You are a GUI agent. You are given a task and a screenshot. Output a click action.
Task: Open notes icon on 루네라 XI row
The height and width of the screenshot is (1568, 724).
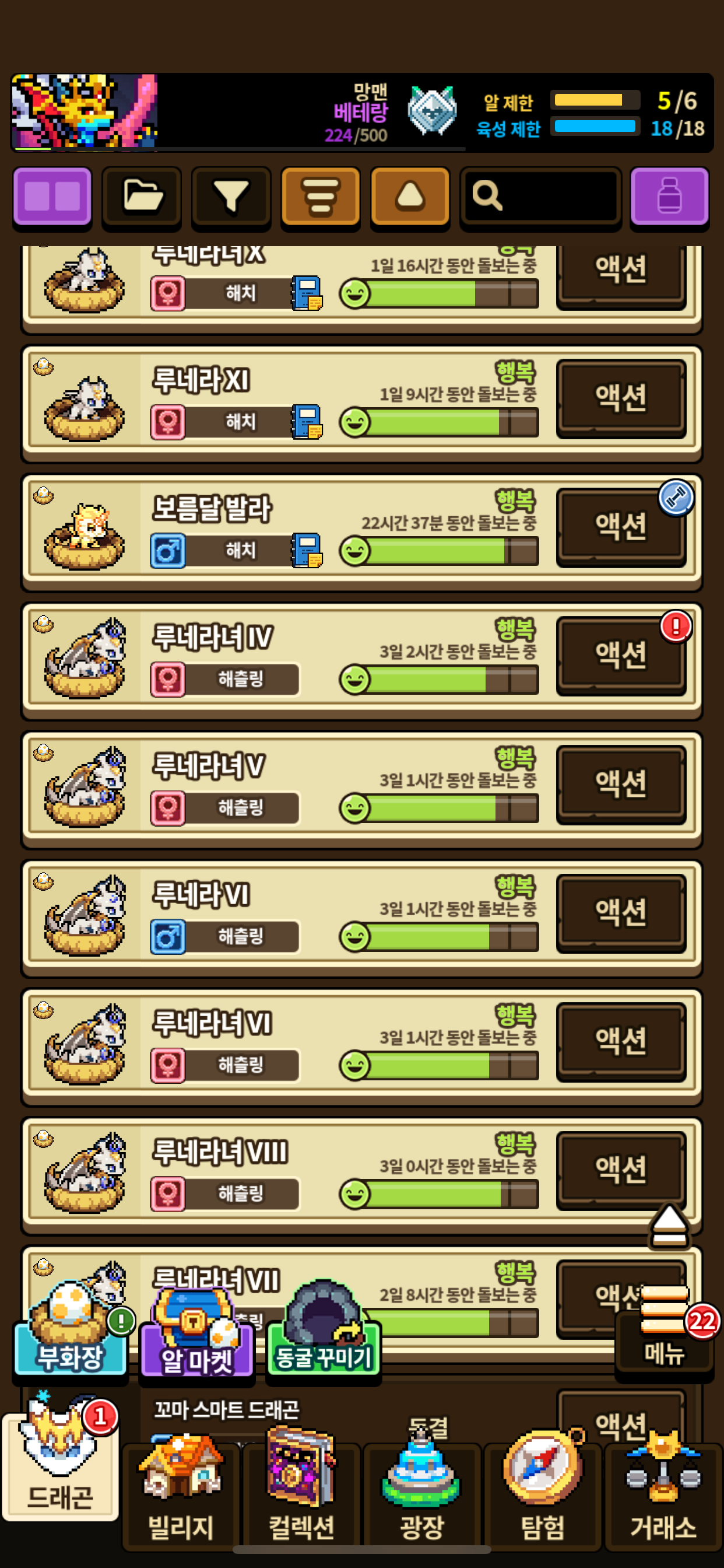307,421
